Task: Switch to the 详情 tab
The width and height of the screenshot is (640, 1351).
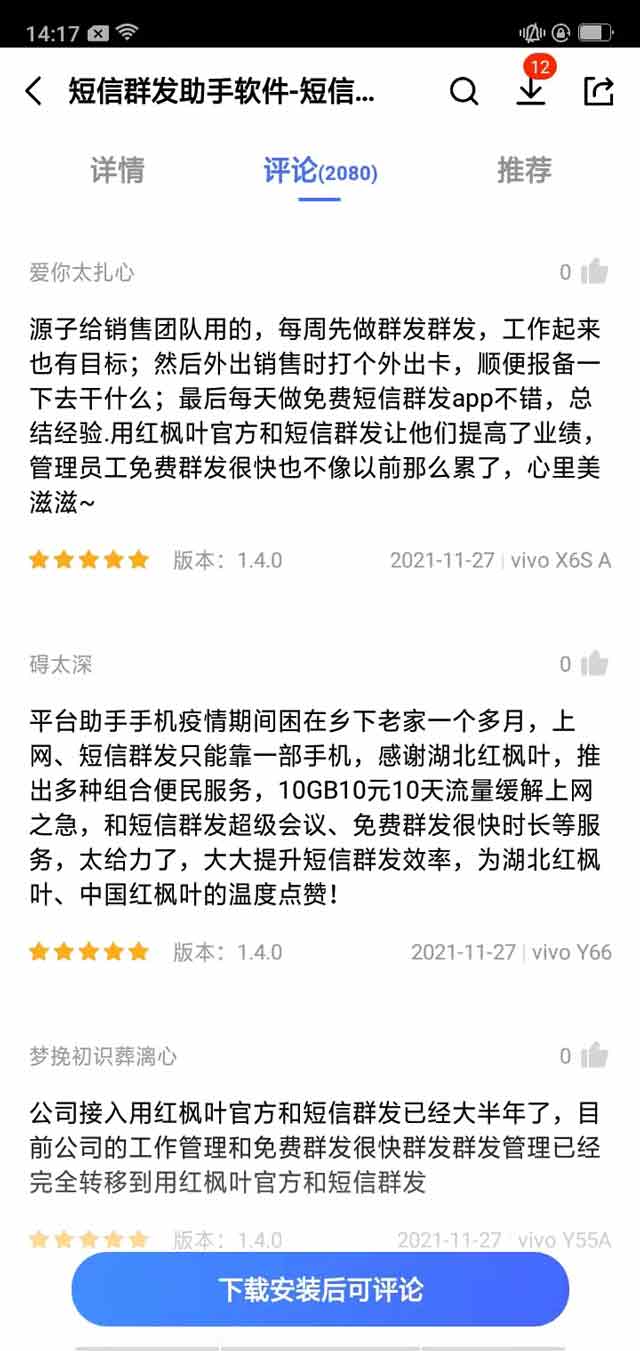Action: 117,170
